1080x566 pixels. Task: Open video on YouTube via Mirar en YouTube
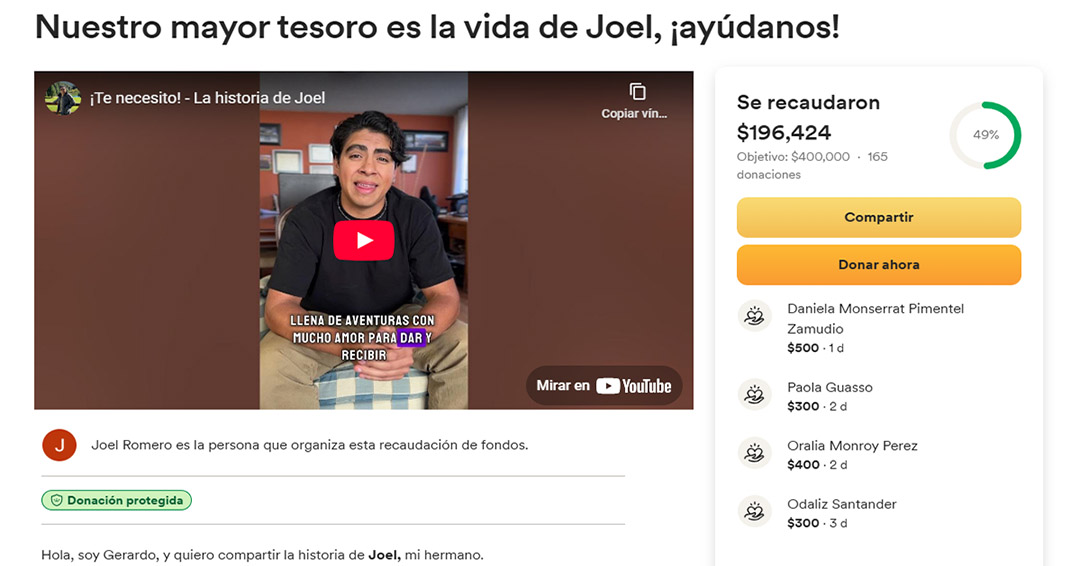pyautogui.click(x=604, y=385)
